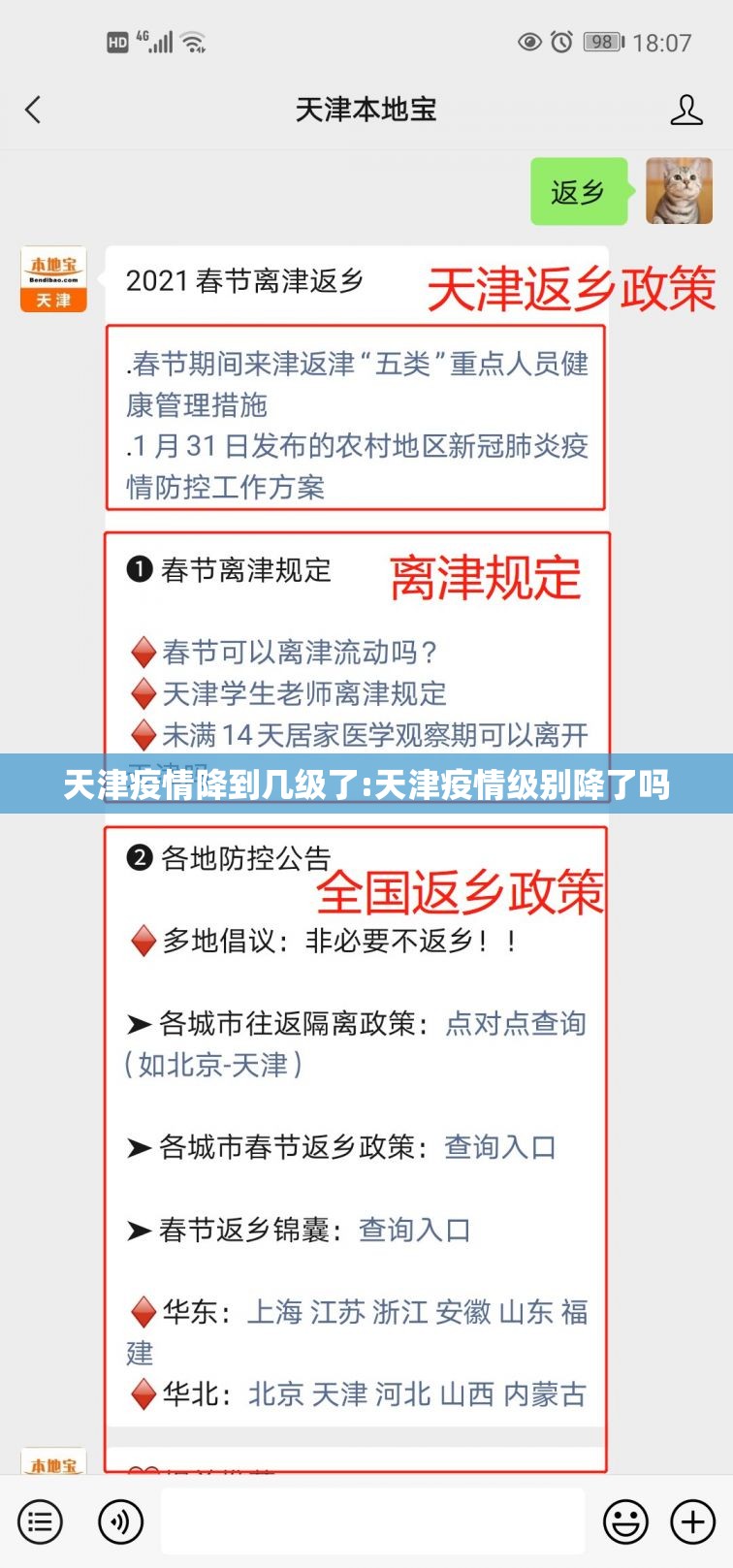Open the 天津本地宝 sender avatar
Screen dimensions: 733x1568
click(x=53, y=279)
